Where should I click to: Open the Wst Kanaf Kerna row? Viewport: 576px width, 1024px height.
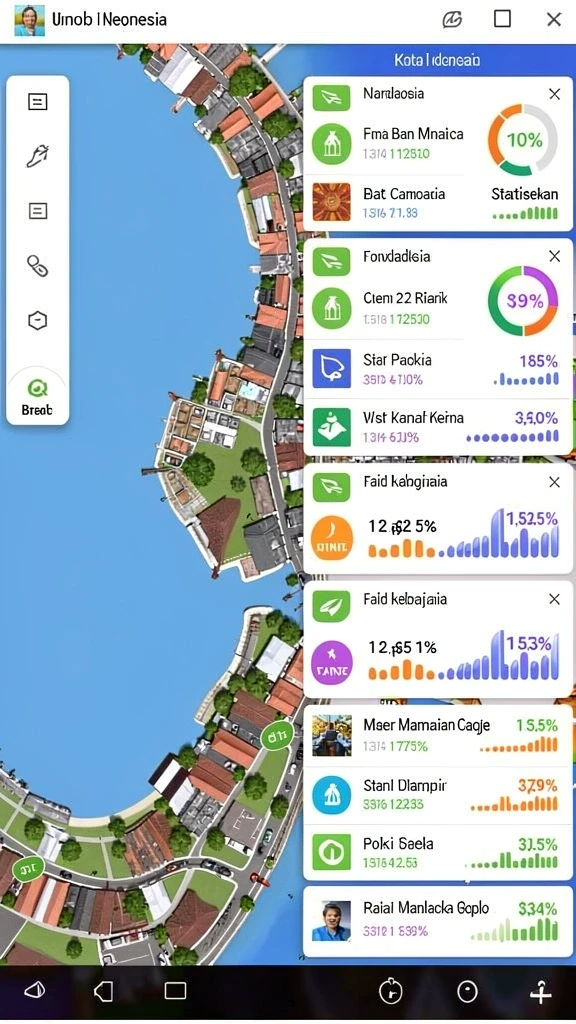pos(438,426)
